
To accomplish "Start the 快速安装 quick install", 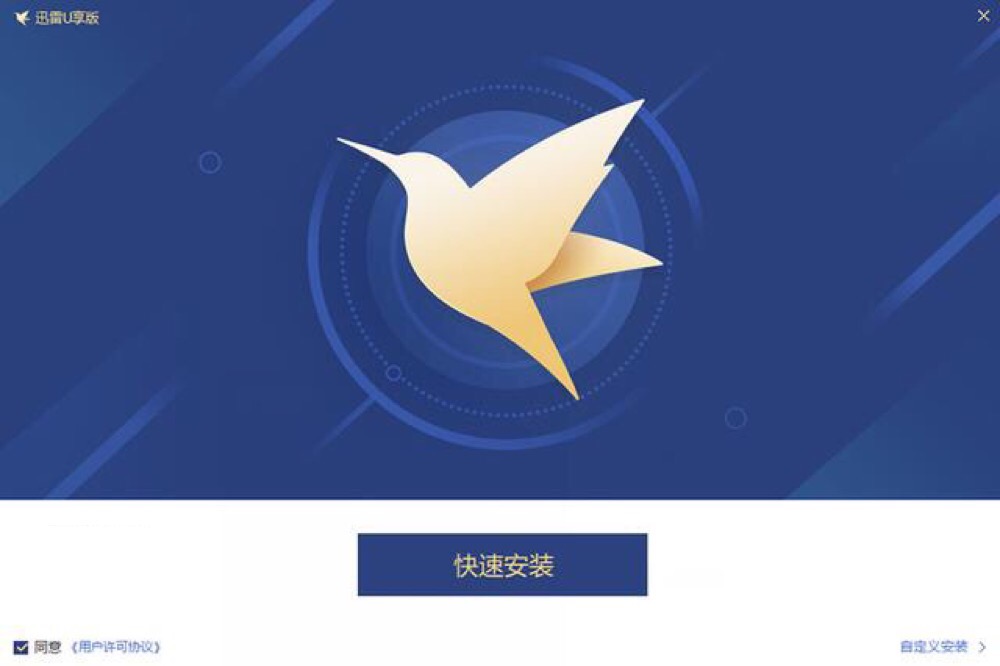I will point(502,565).
